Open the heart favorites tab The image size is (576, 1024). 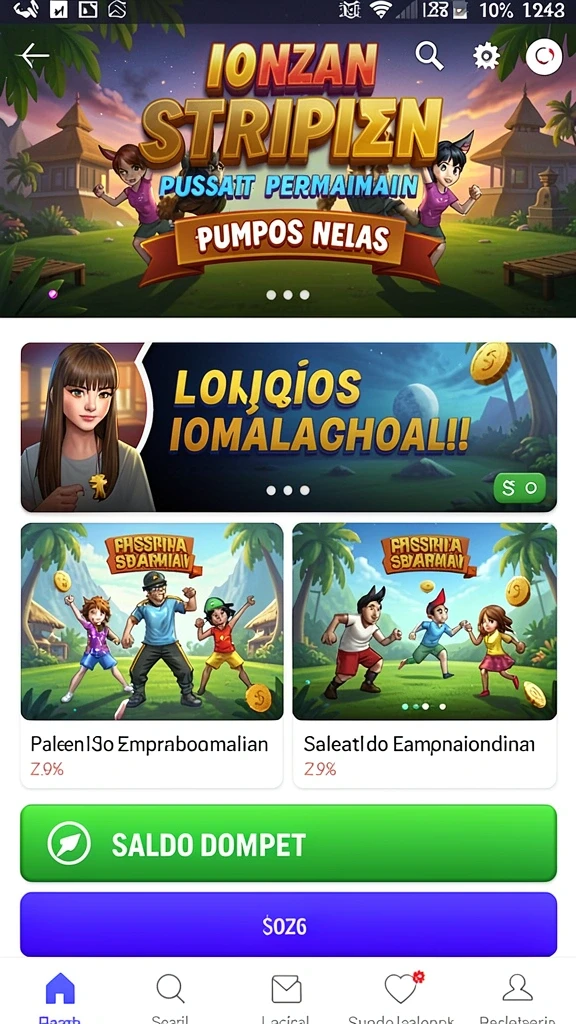(401, 994)
